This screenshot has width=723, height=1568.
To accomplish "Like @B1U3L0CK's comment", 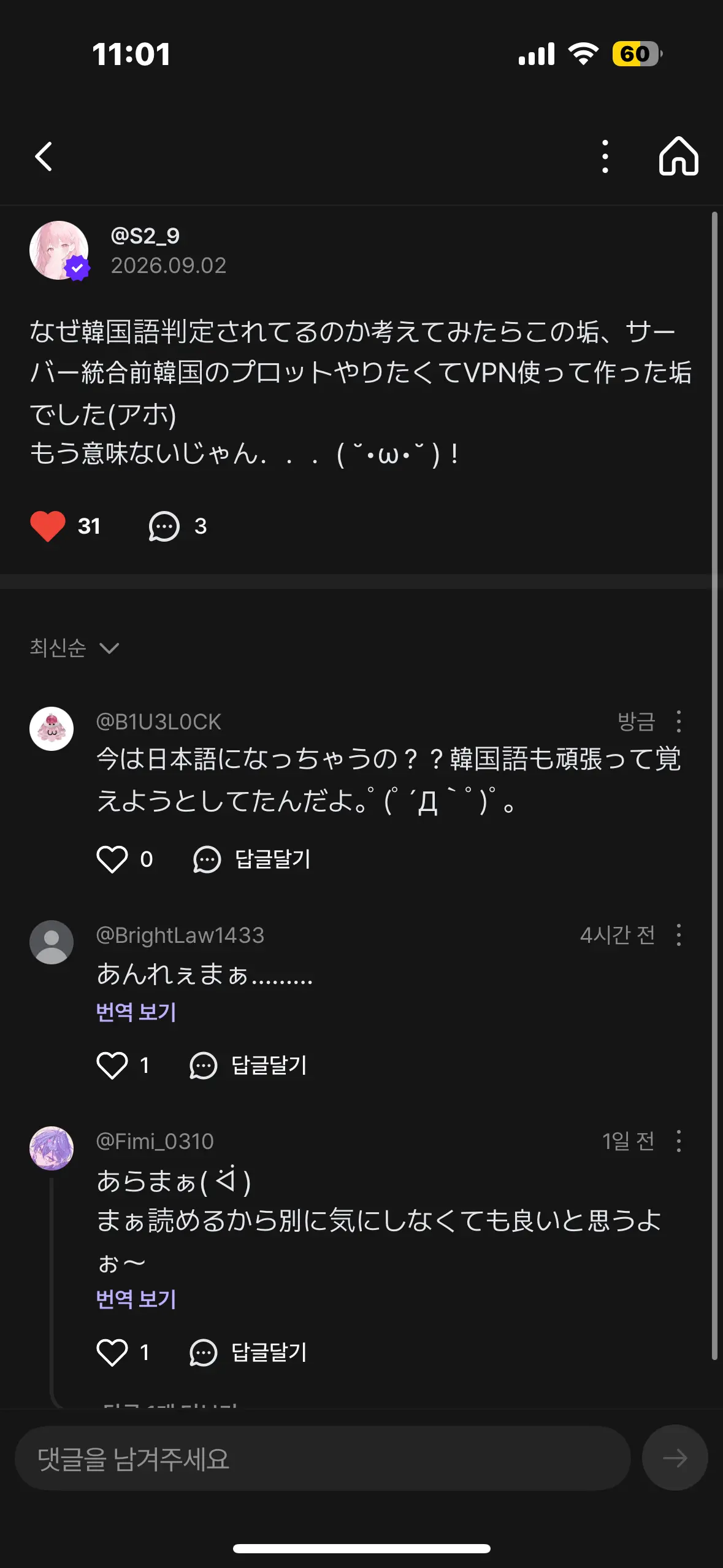I will pos(112,859).
